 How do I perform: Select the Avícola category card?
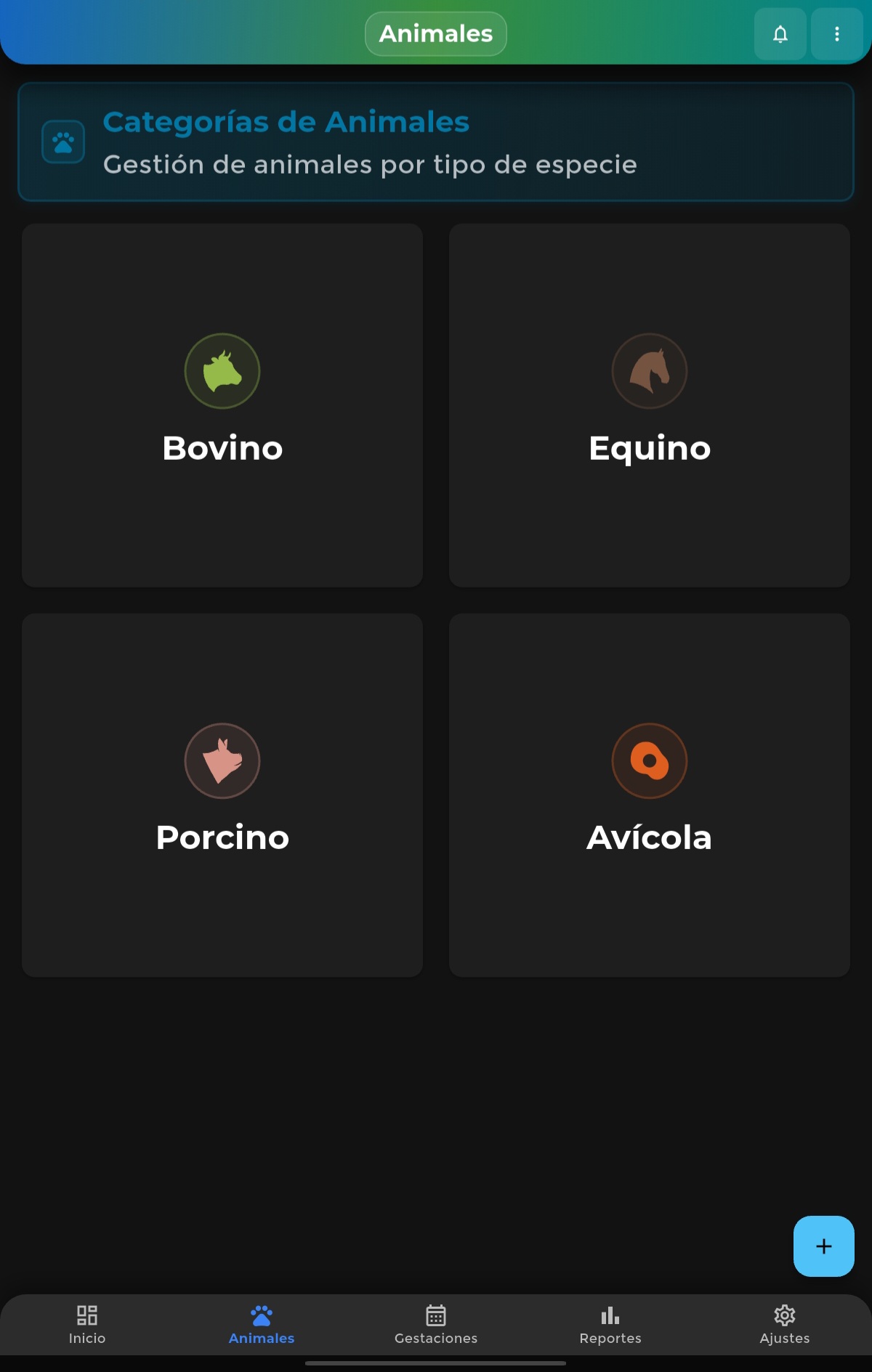pyautogui.click(x=649, y=795)
